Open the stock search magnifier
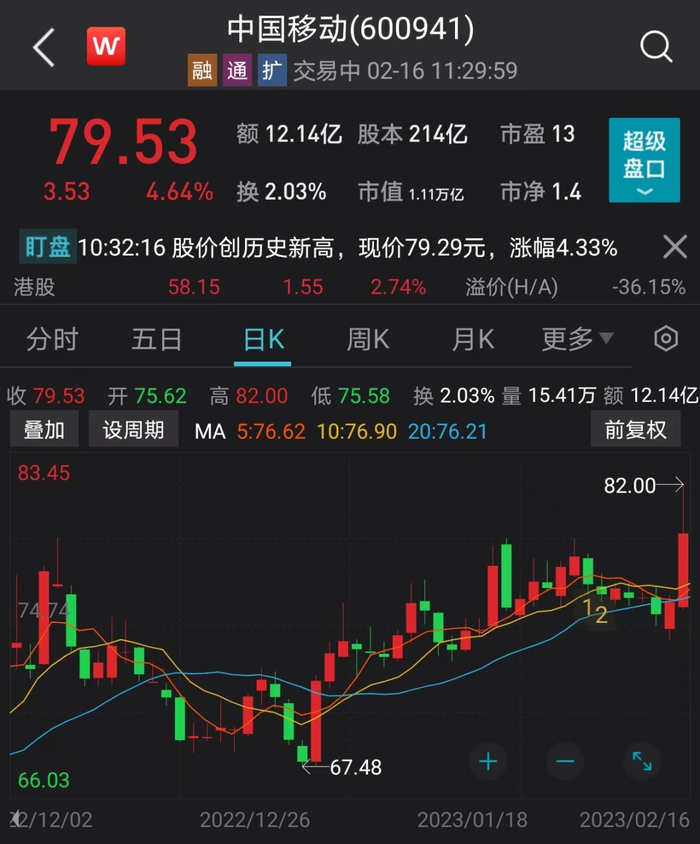This screenshot has height=844, width=700. tap(655, 46)
